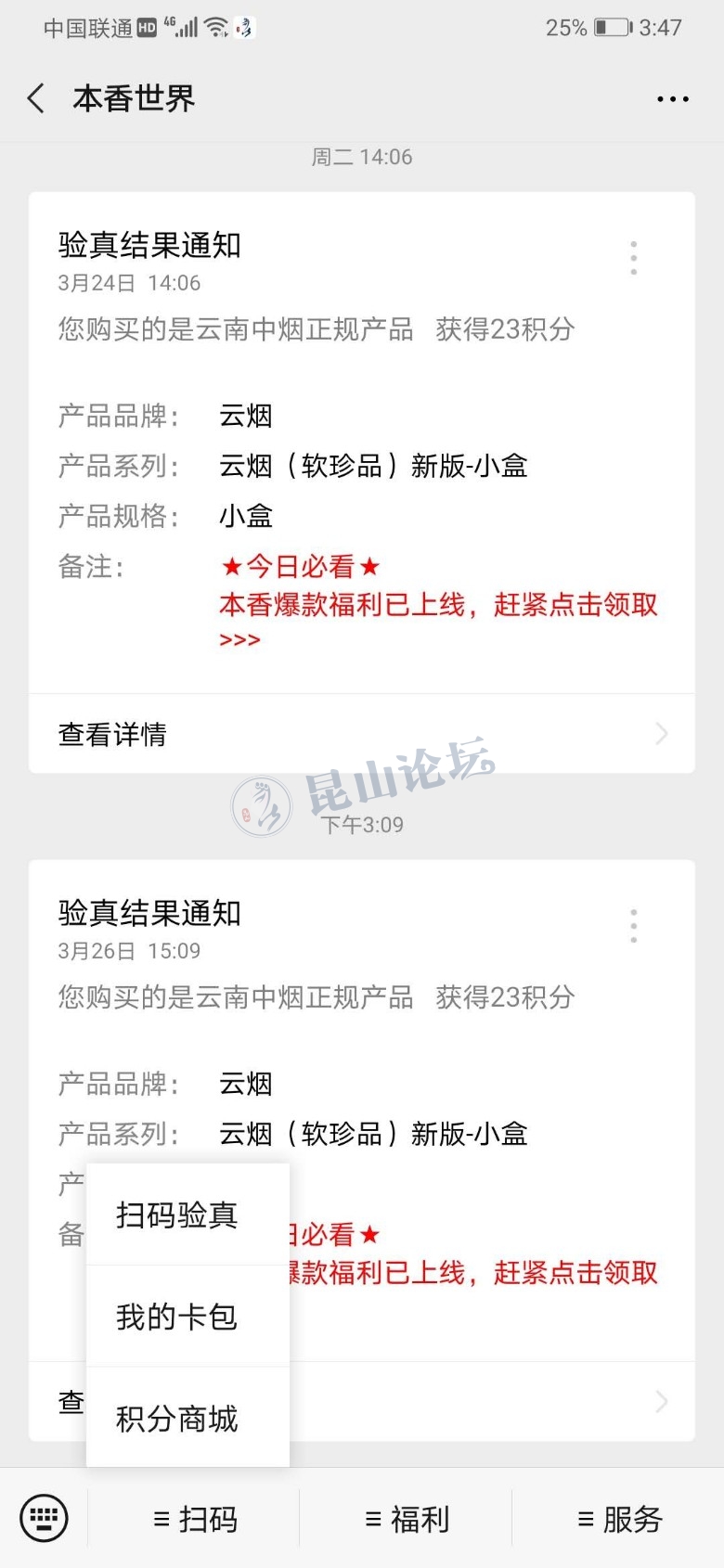Open the 服务 bottom menu
Image resolution: width=724 pixels, height=1568 pixels.
coord(619,1519)
